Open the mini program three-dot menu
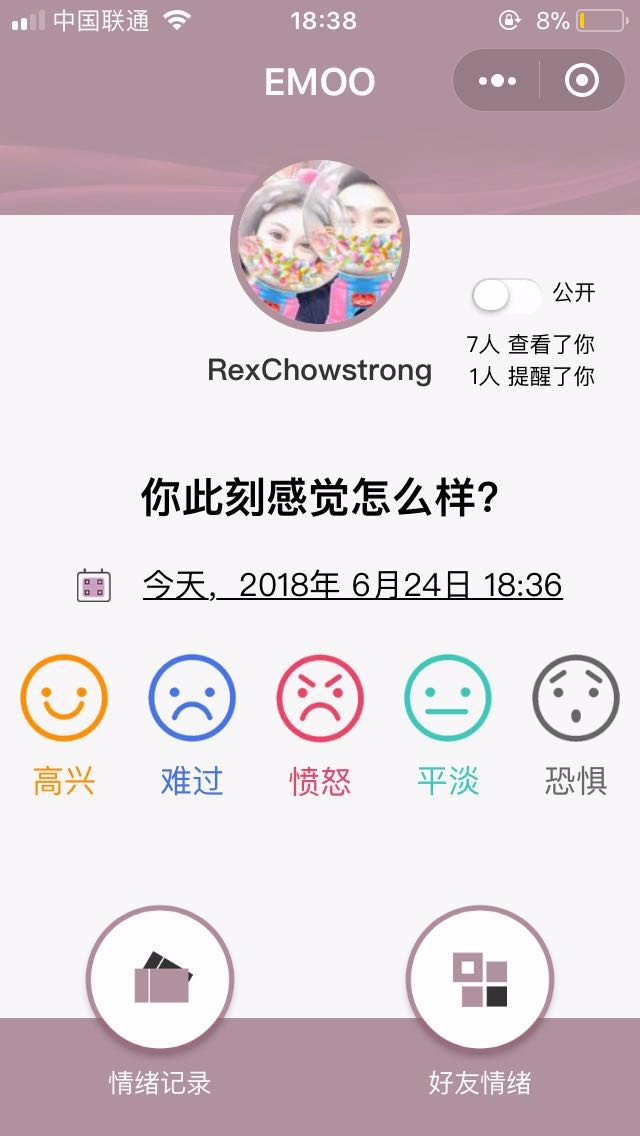This screenshot has width=640, height=1136. pyautogui.click(x=497, y=80)
